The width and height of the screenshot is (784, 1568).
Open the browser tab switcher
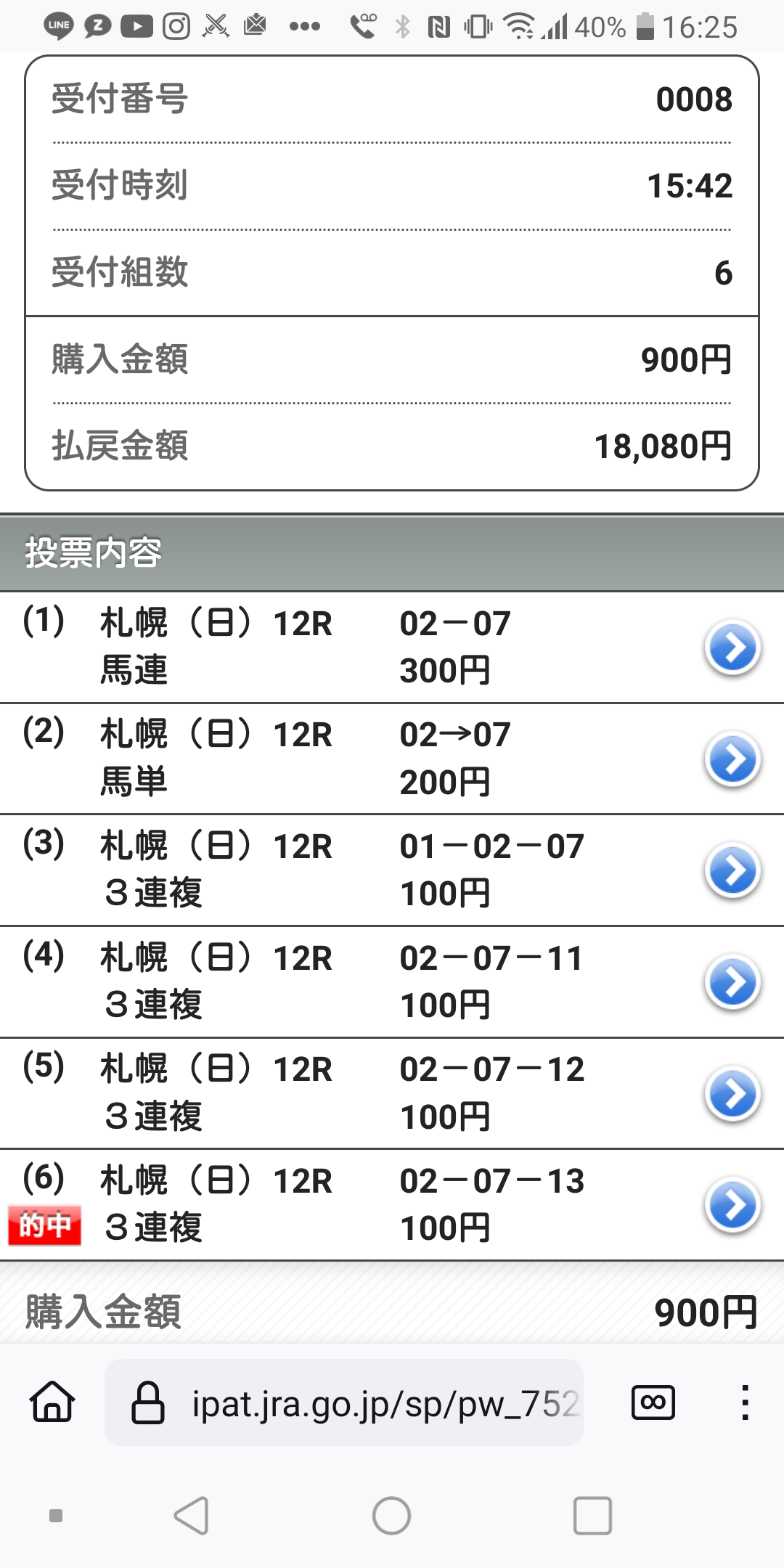[653, 1402]
